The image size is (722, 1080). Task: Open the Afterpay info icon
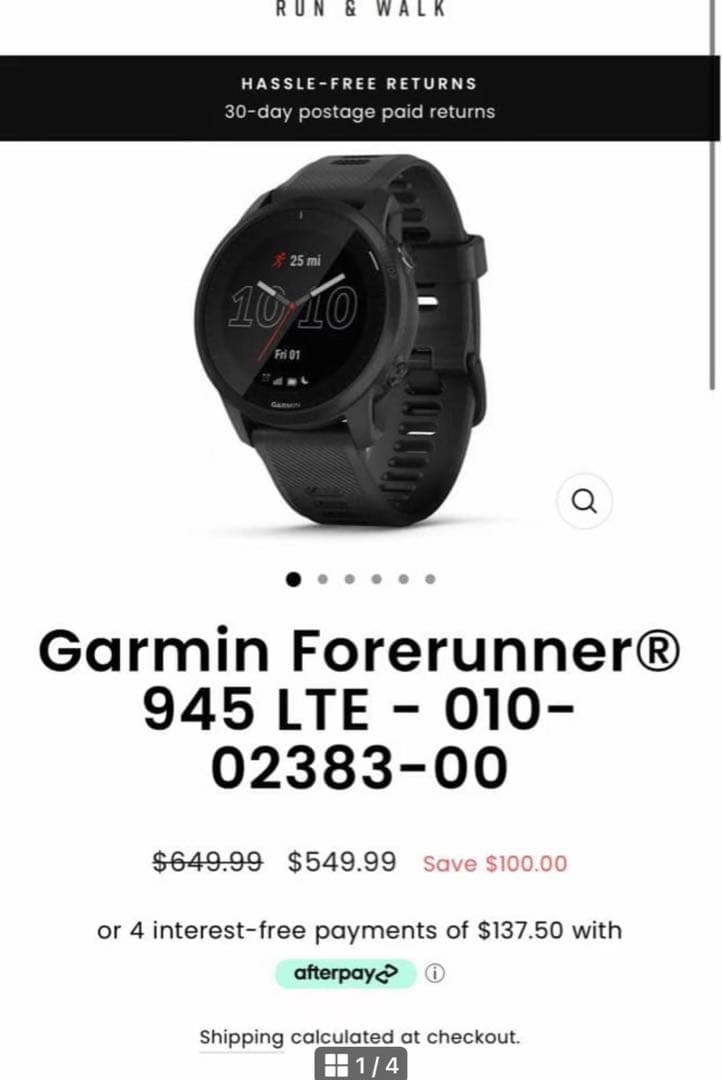[x=435, y=972]
